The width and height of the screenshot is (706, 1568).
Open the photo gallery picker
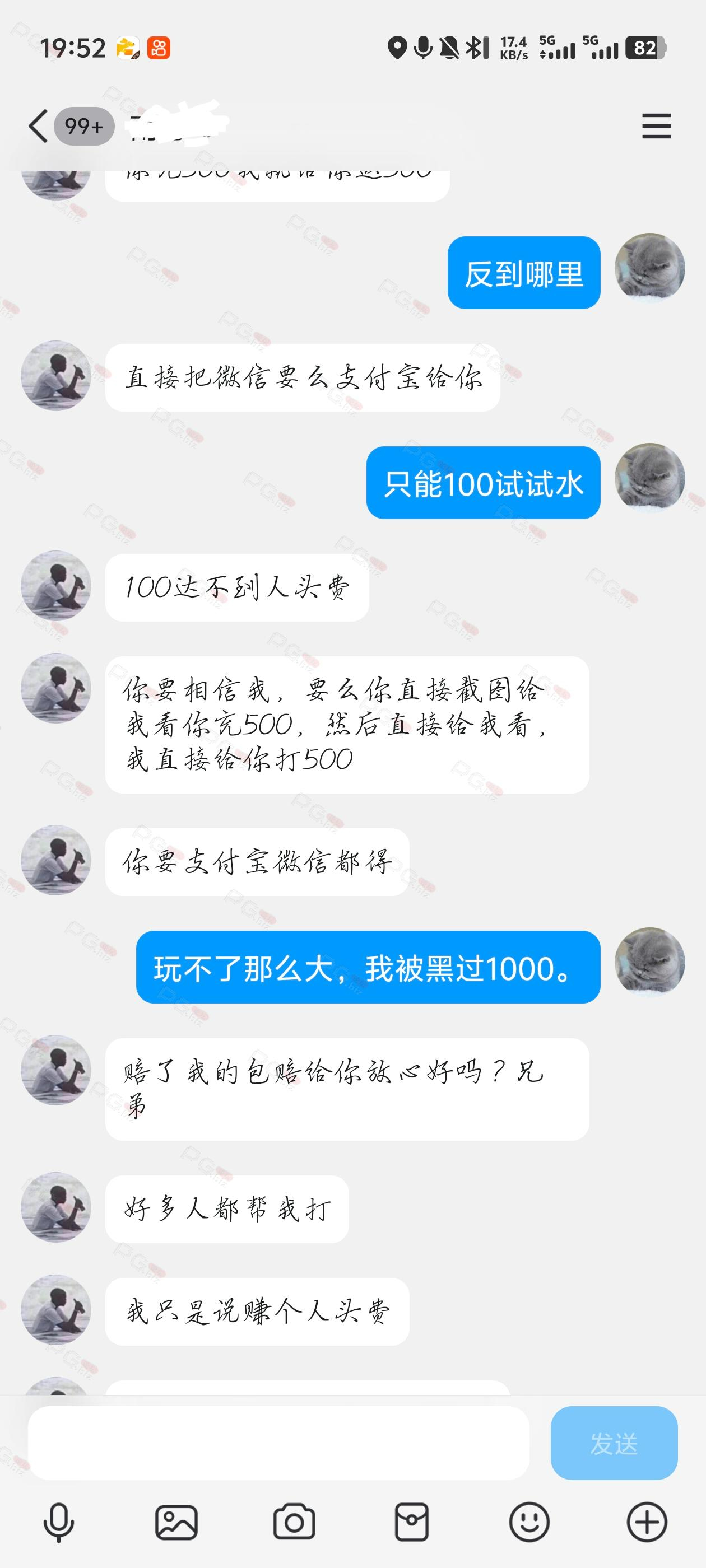point(176,1522)
